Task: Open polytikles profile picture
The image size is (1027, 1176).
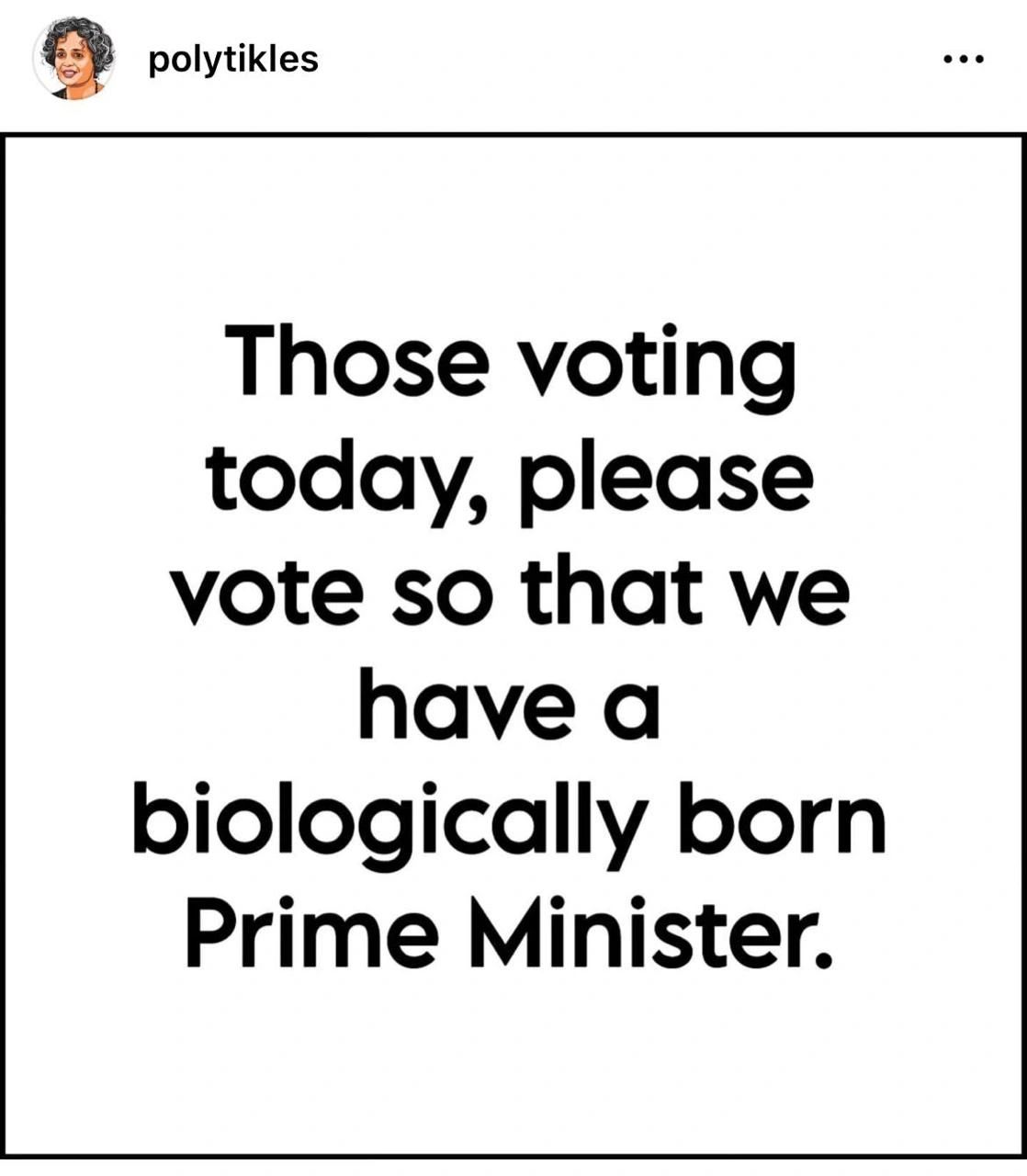Action: 74,58
